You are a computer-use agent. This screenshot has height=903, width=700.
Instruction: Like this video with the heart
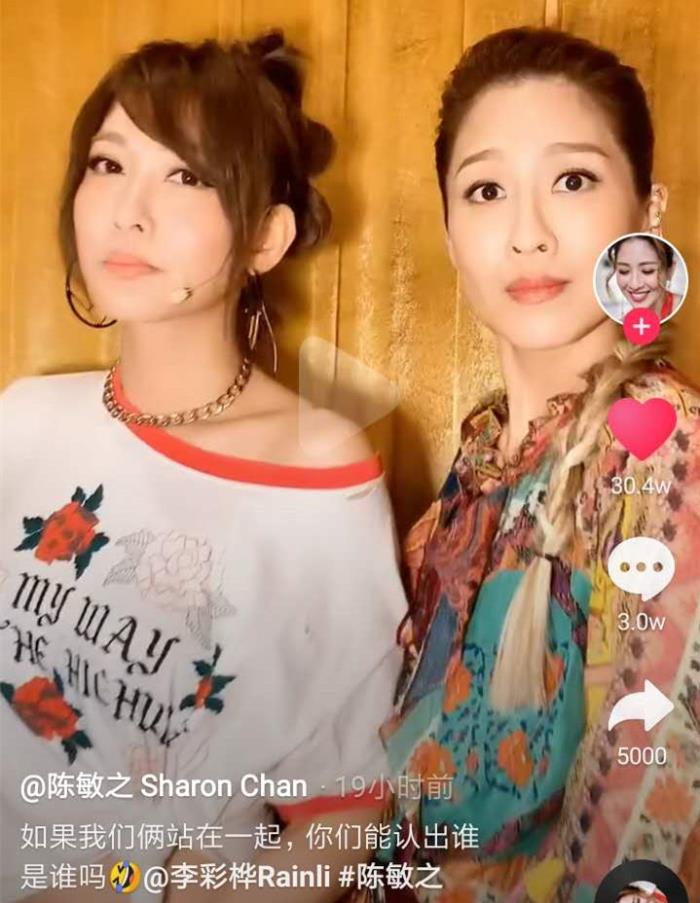coord(641,427)
